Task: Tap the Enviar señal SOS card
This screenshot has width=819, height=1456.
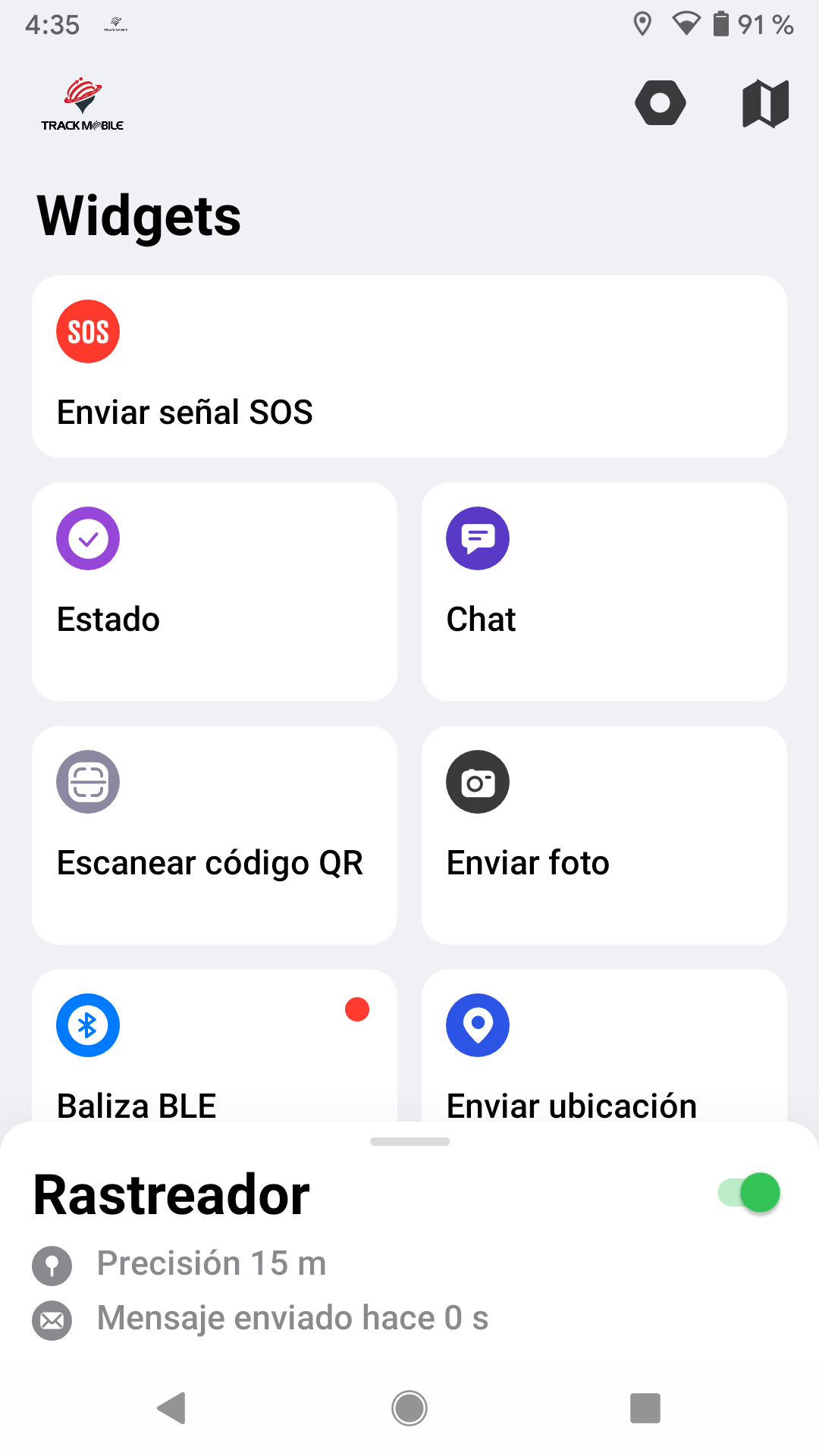Action: coord(409,366)
